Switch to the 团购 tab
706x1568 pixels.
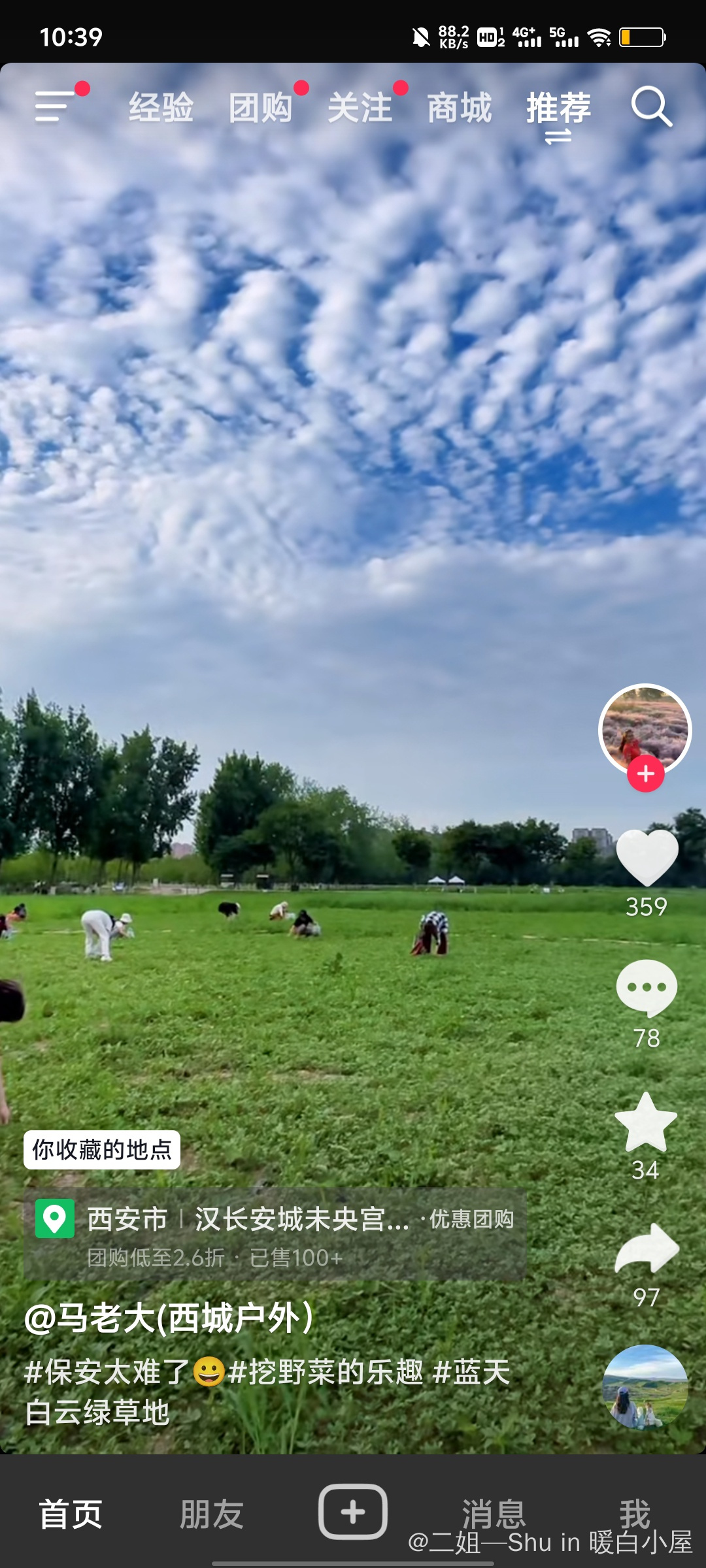click(260, 108)
